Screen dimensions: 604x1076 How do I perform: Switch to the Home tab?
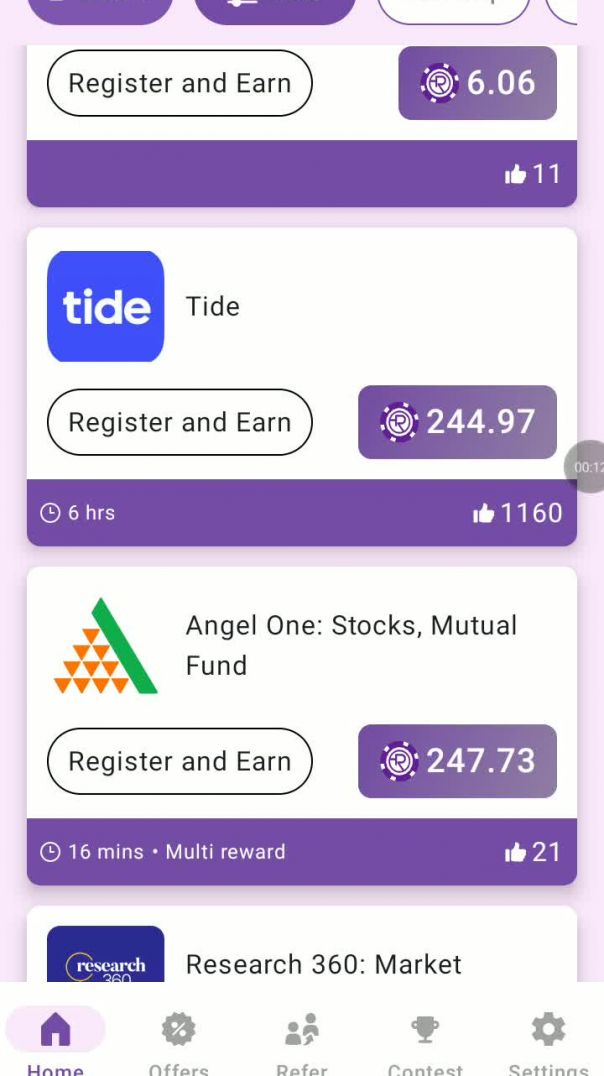[x=55, y=1040]
